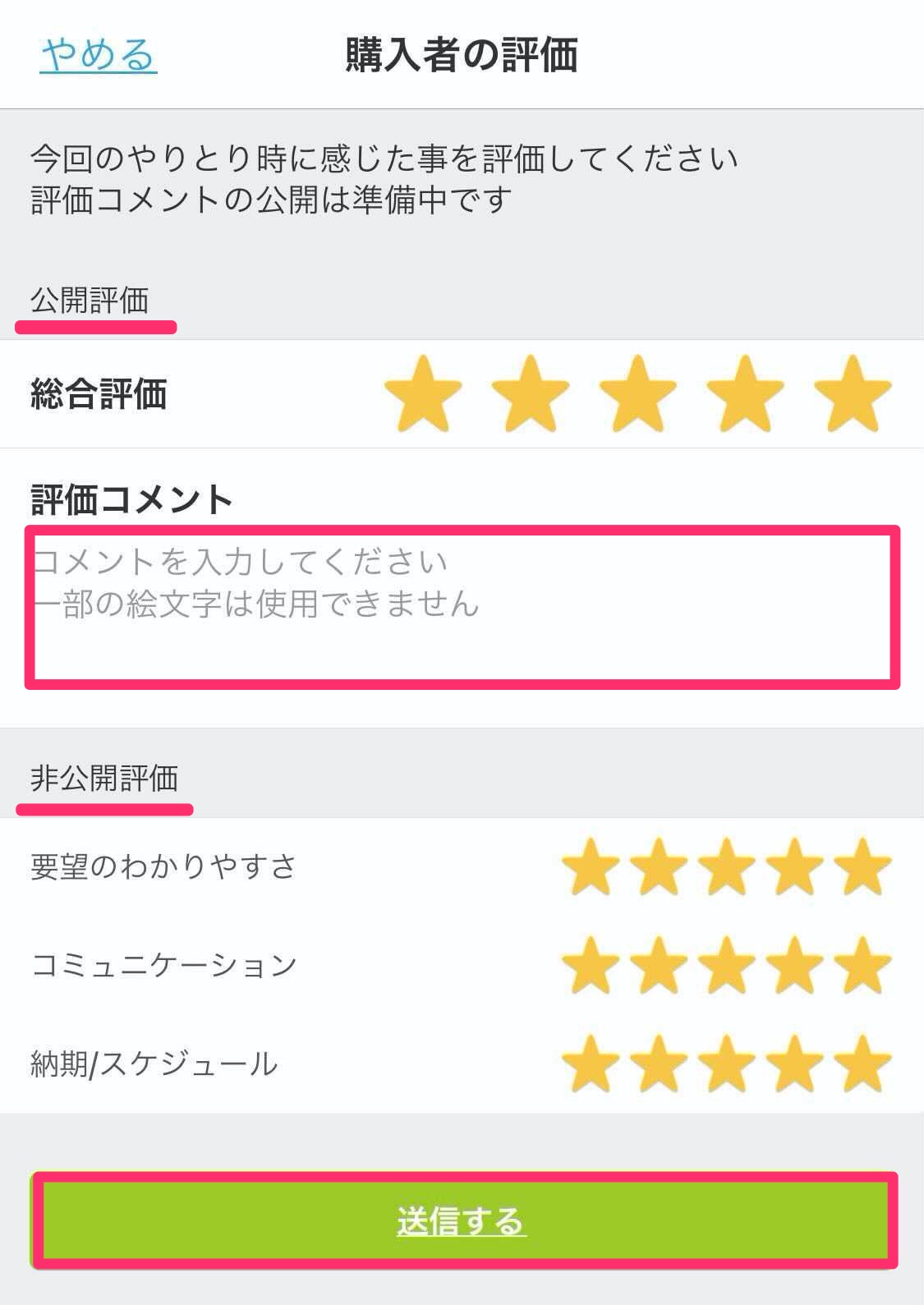Set コミュニケーション to three stars

pyautogui.click(x=727, y=965)
